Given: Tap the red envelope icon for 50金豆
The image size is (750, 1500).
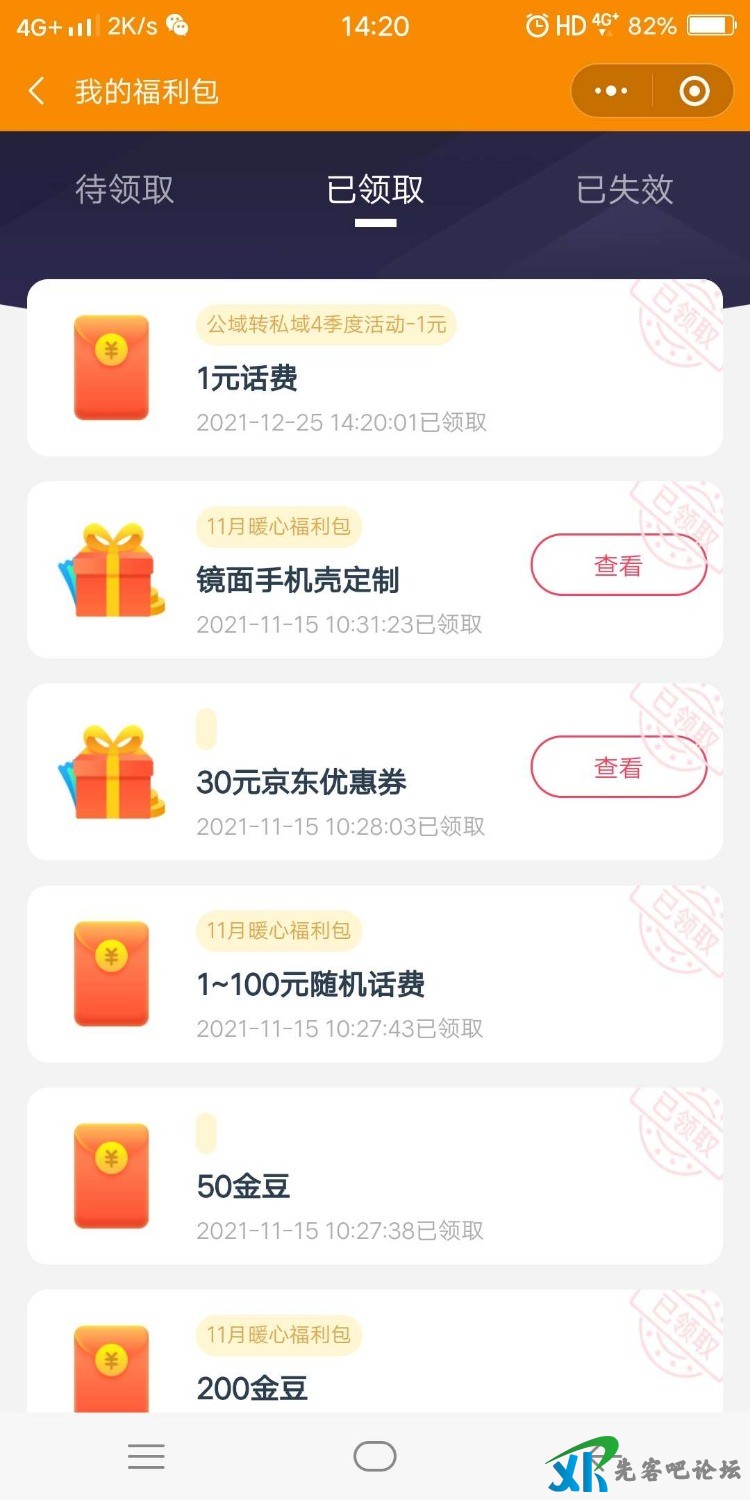Looking at the screenshot, I should tap(111, 1177).
